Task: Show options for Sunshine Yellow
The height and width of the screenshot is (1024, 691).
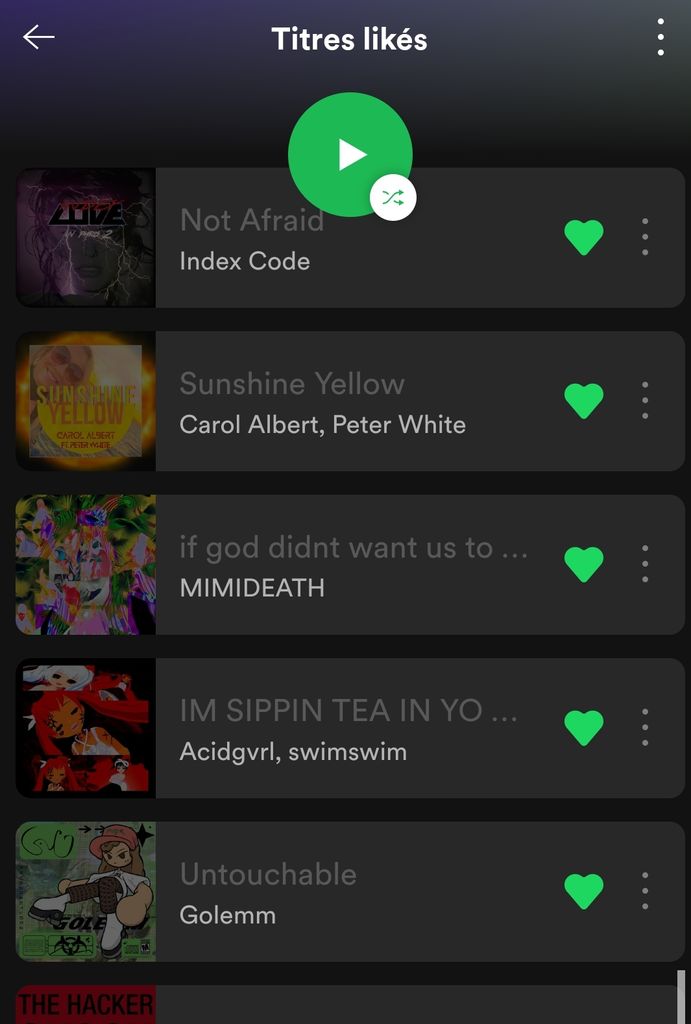Action: [x=645, y=401]
